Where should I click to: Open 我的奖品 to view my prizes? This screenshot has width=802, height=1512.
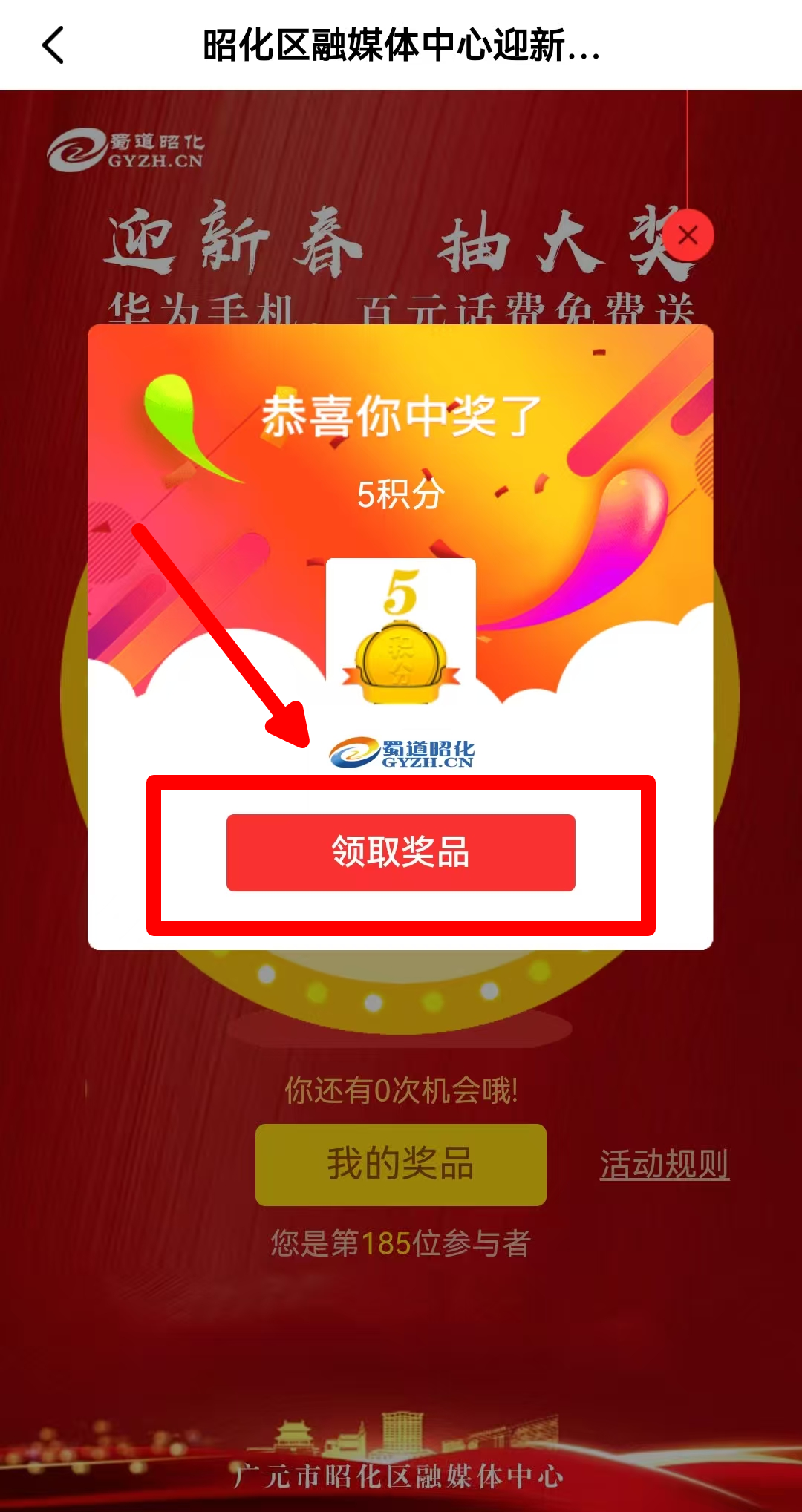pyautogui.click(x=400, y=1164)
